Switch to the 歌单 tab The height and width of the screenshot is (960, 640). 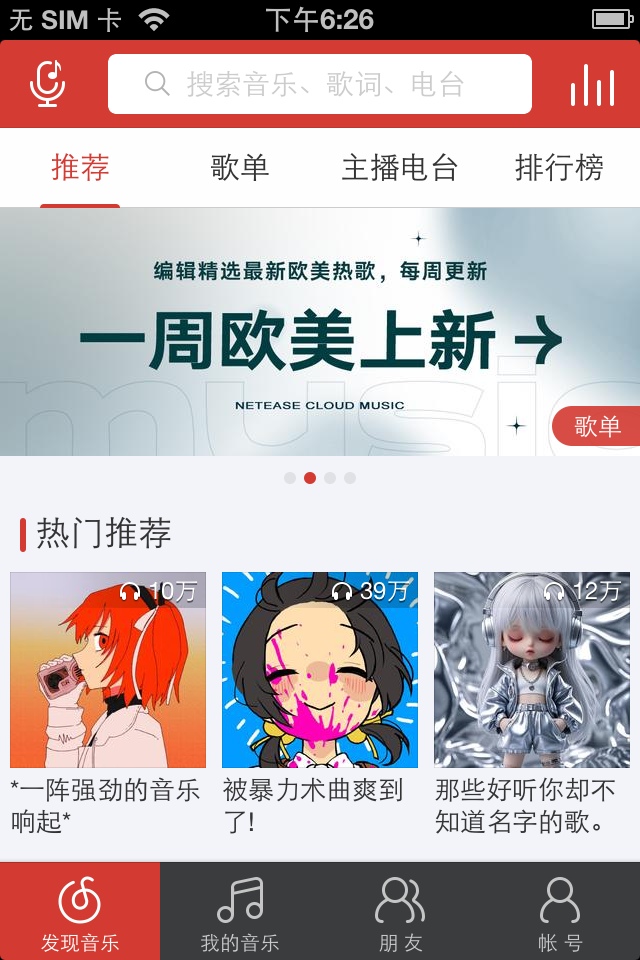pos(240,168)
